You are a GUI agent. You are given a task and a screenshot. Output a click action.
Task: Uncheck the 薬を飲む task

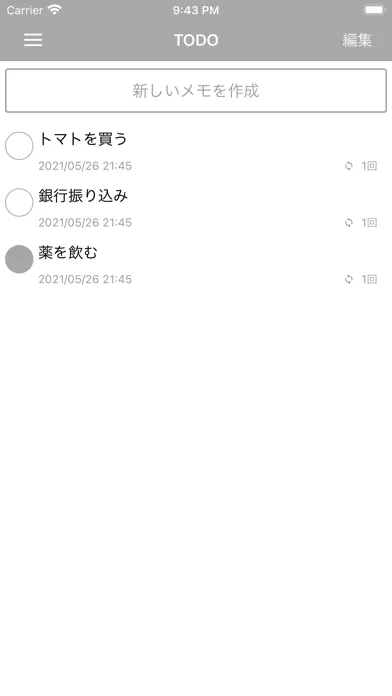click(19, 259)
